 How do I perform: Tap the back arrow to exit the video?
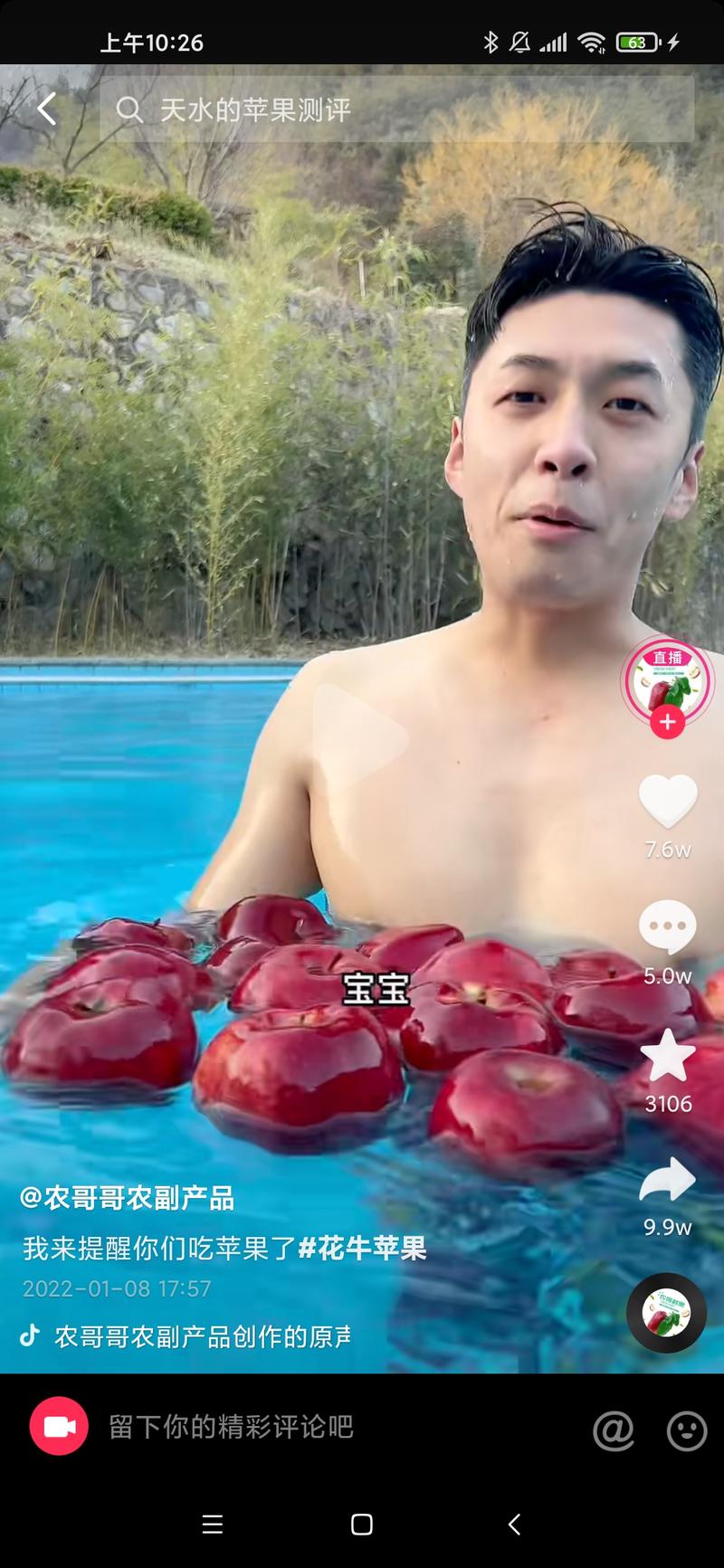click(x=46, y=109)
